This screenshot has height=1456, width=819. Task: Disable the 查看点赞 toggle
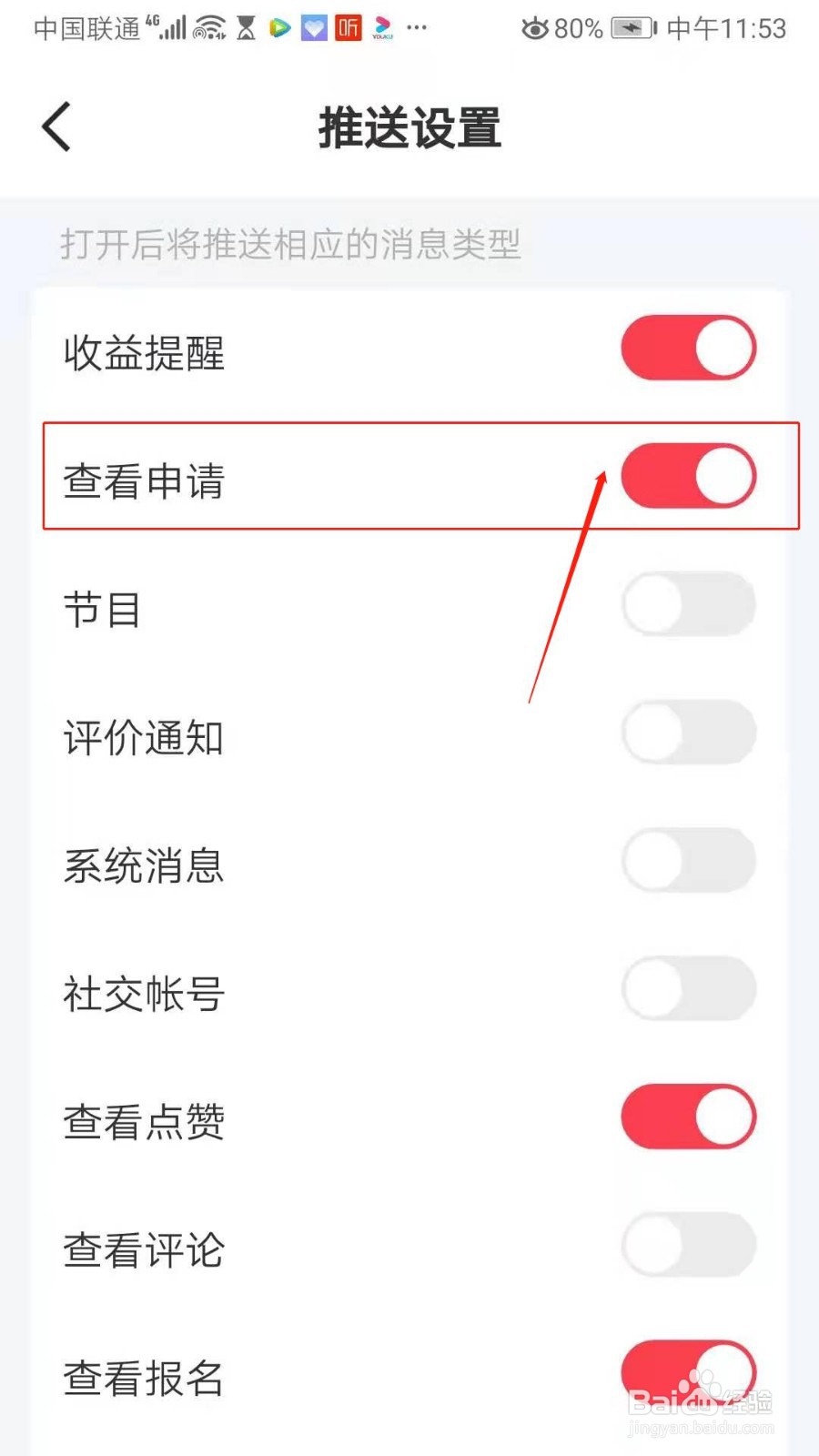[689, 1117]
